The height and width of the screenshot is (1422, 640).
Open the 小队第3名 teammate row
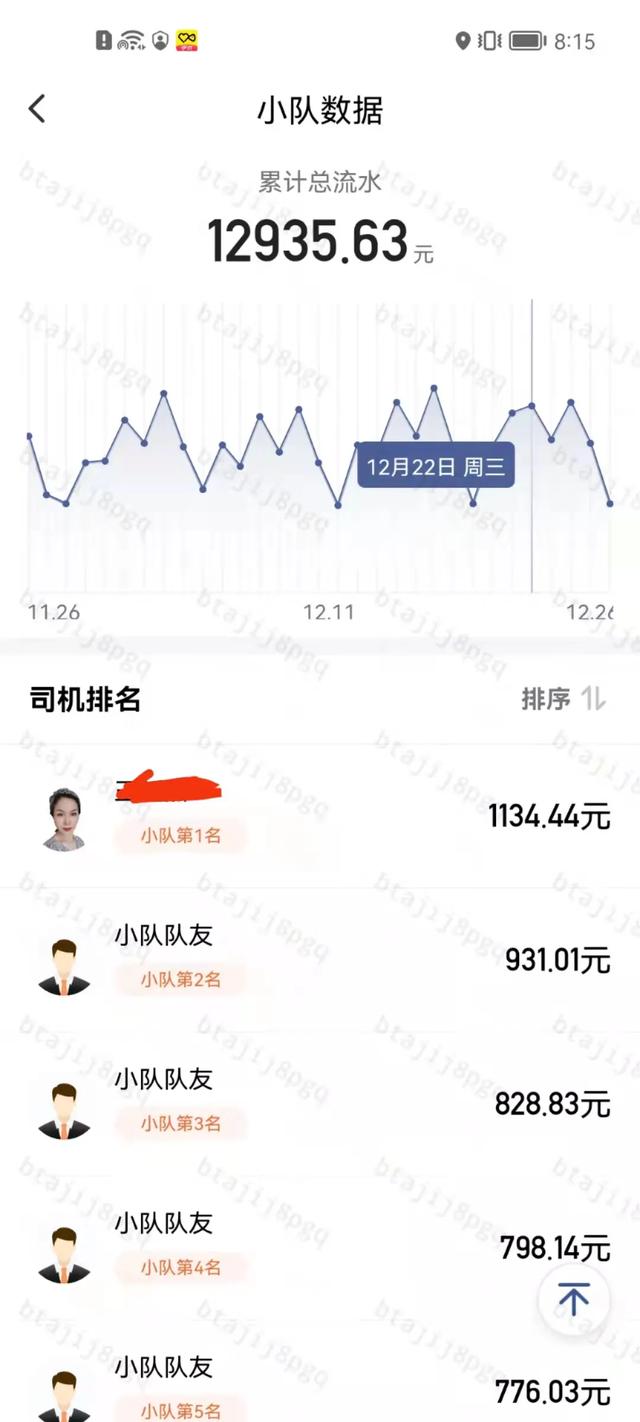[x=320, y=1103]
